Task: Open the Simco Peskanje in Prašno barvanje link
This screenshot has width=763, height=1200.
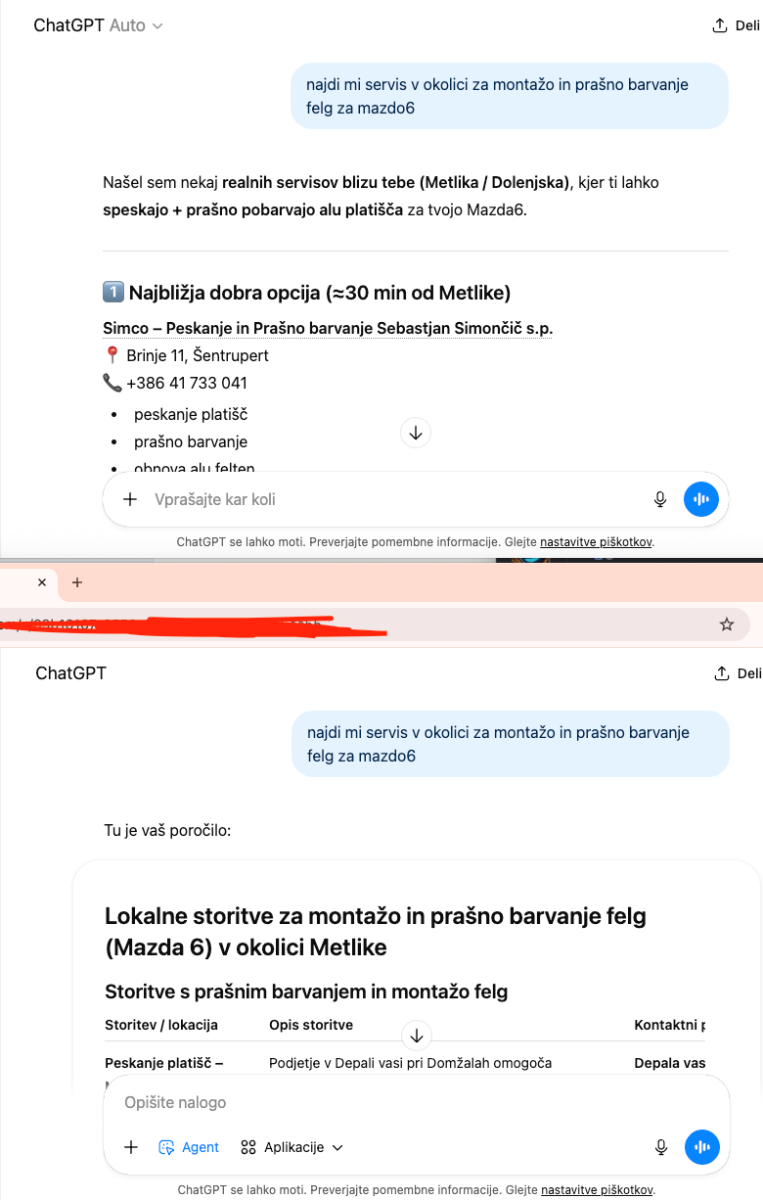Action: 328,328
